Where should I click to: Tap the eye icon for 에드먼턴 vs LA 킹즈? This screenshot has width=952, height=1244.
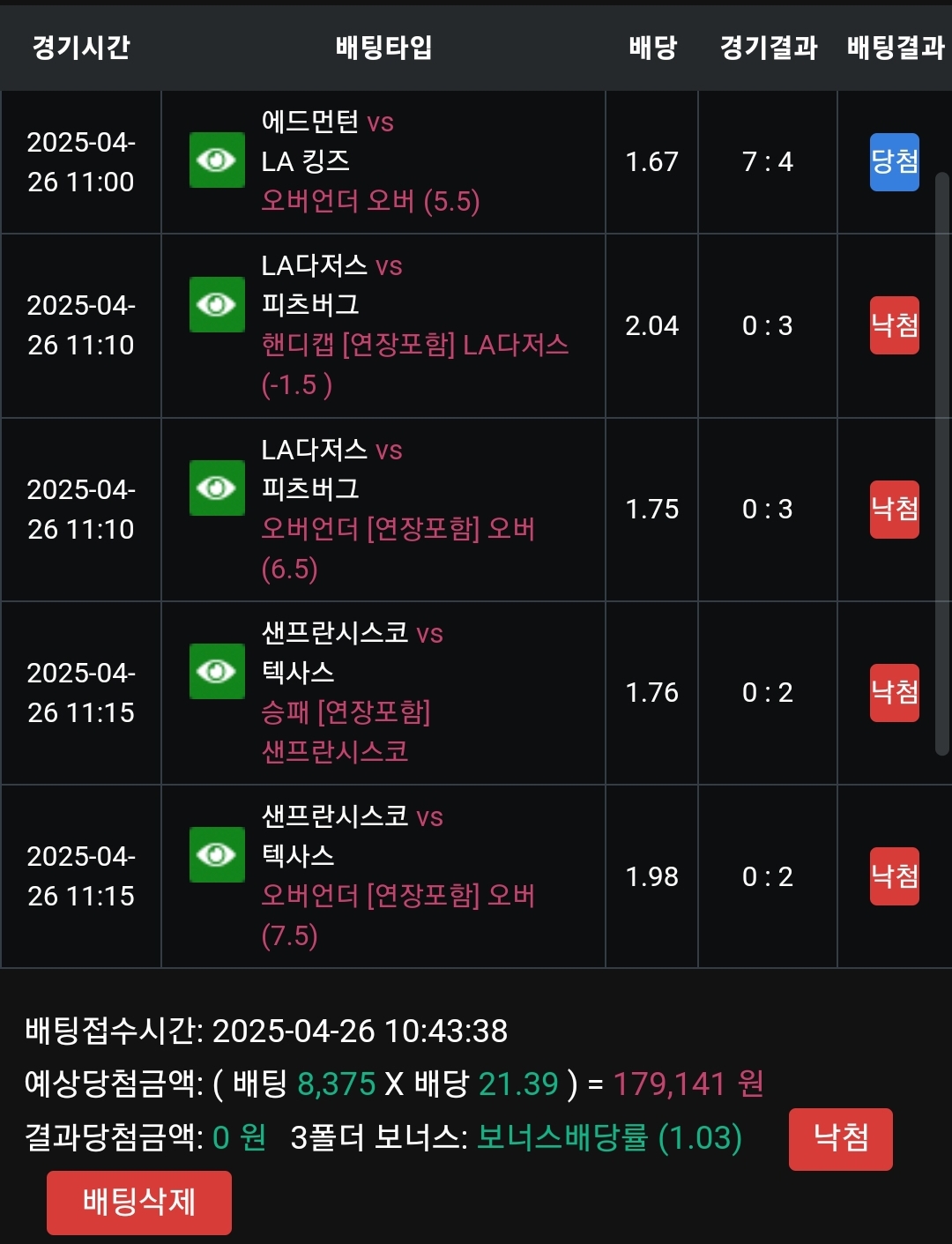[217, 160]
